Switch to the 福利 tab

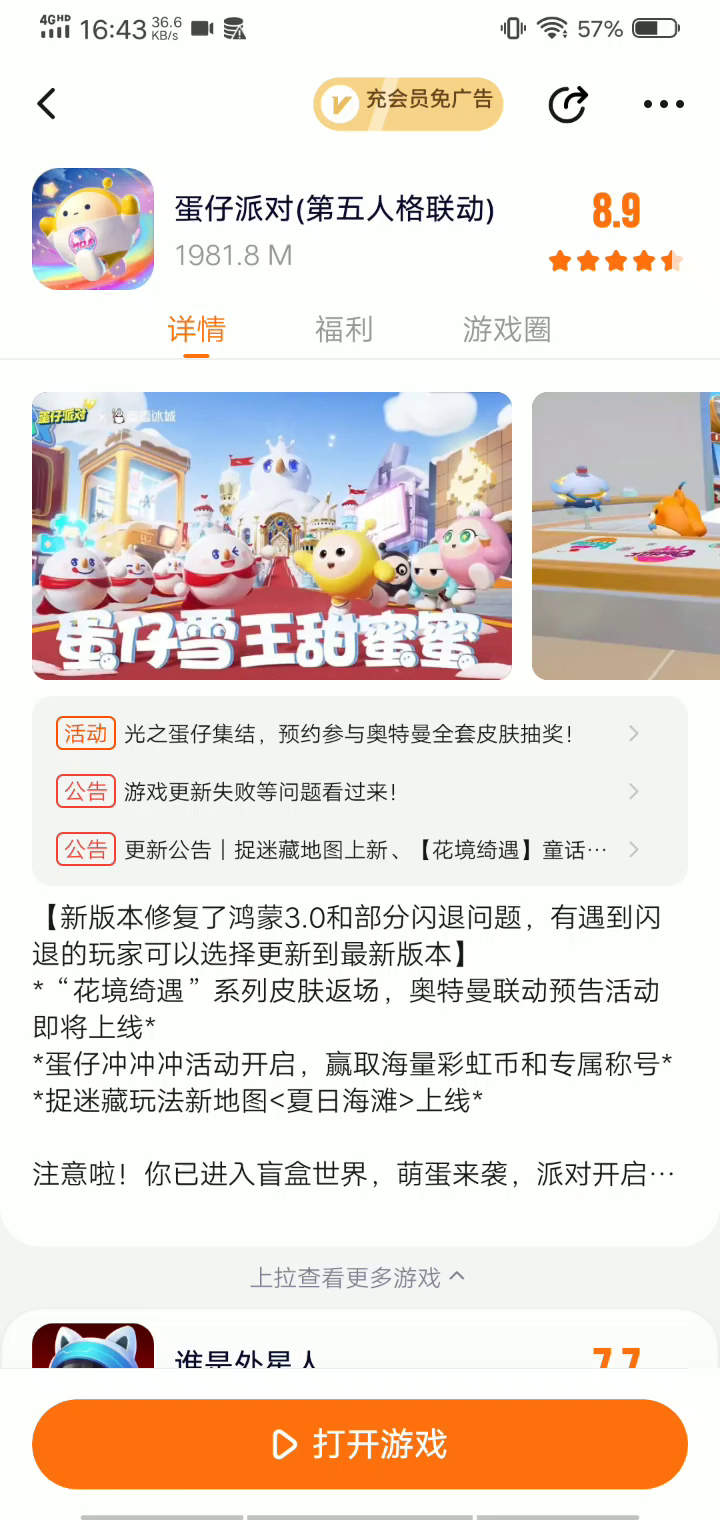[344, 329]
